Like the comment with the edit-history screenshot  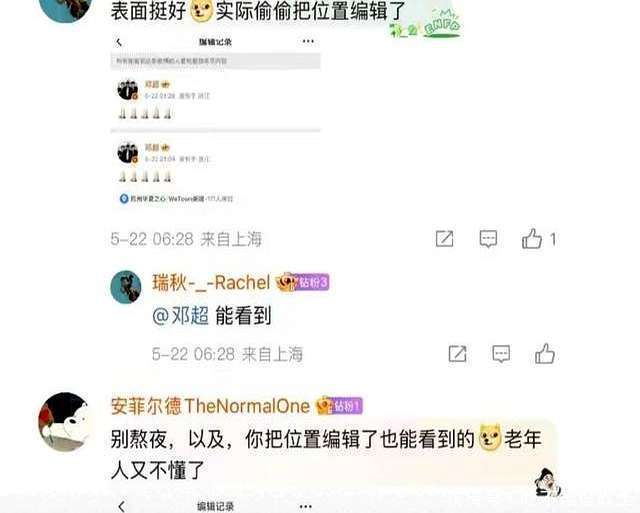tap(533, 239)
